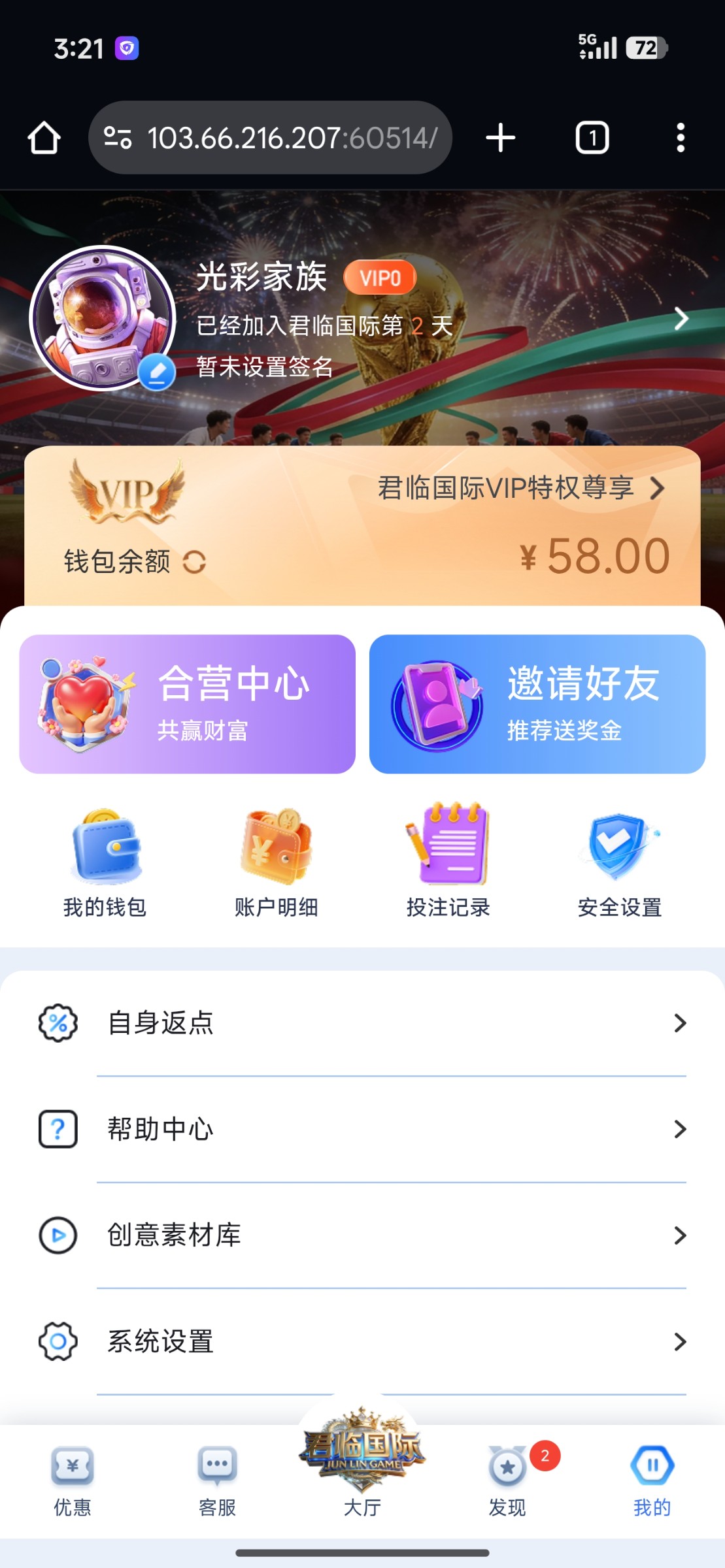Screen dimensions: 725x1568
Task: Refresh the 钱包余额 balance
Action: click(x=194, y=562)
